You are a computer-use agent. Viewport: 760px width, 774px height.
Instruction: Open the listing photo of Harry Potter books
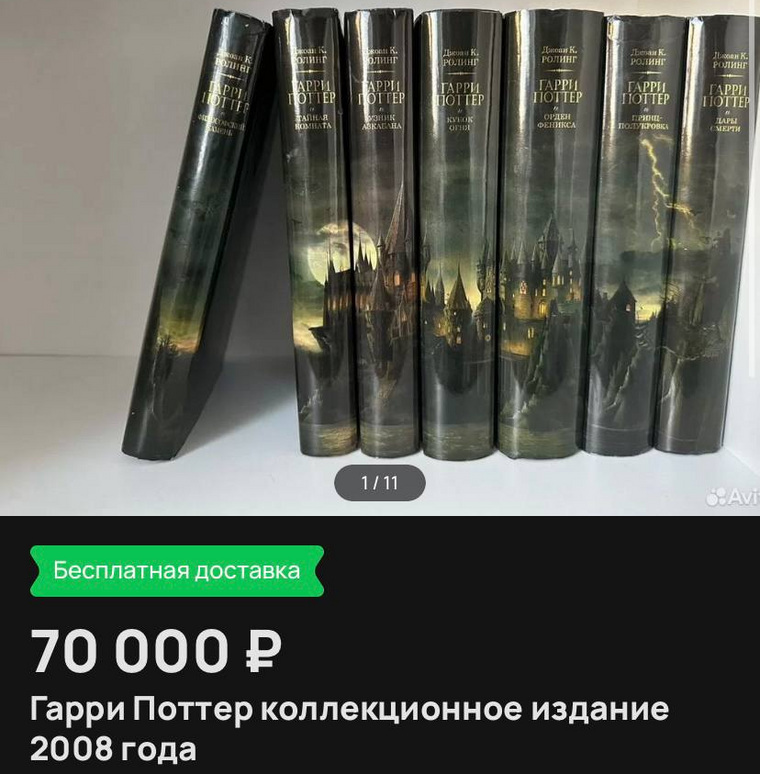pos(380,250)
